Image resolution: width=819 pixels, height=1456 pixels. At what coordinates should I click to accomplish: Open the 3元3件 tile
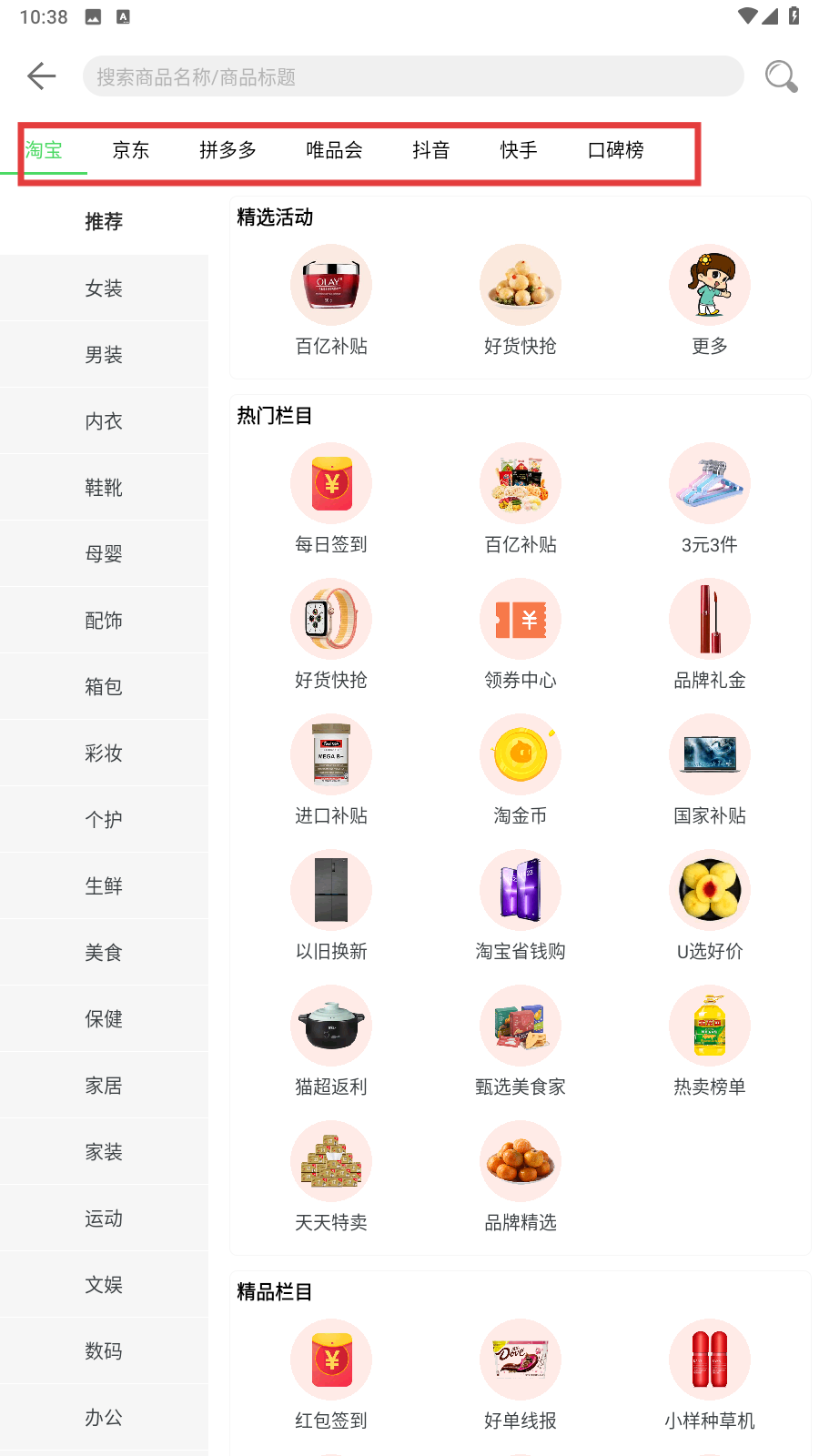[710, 500]
